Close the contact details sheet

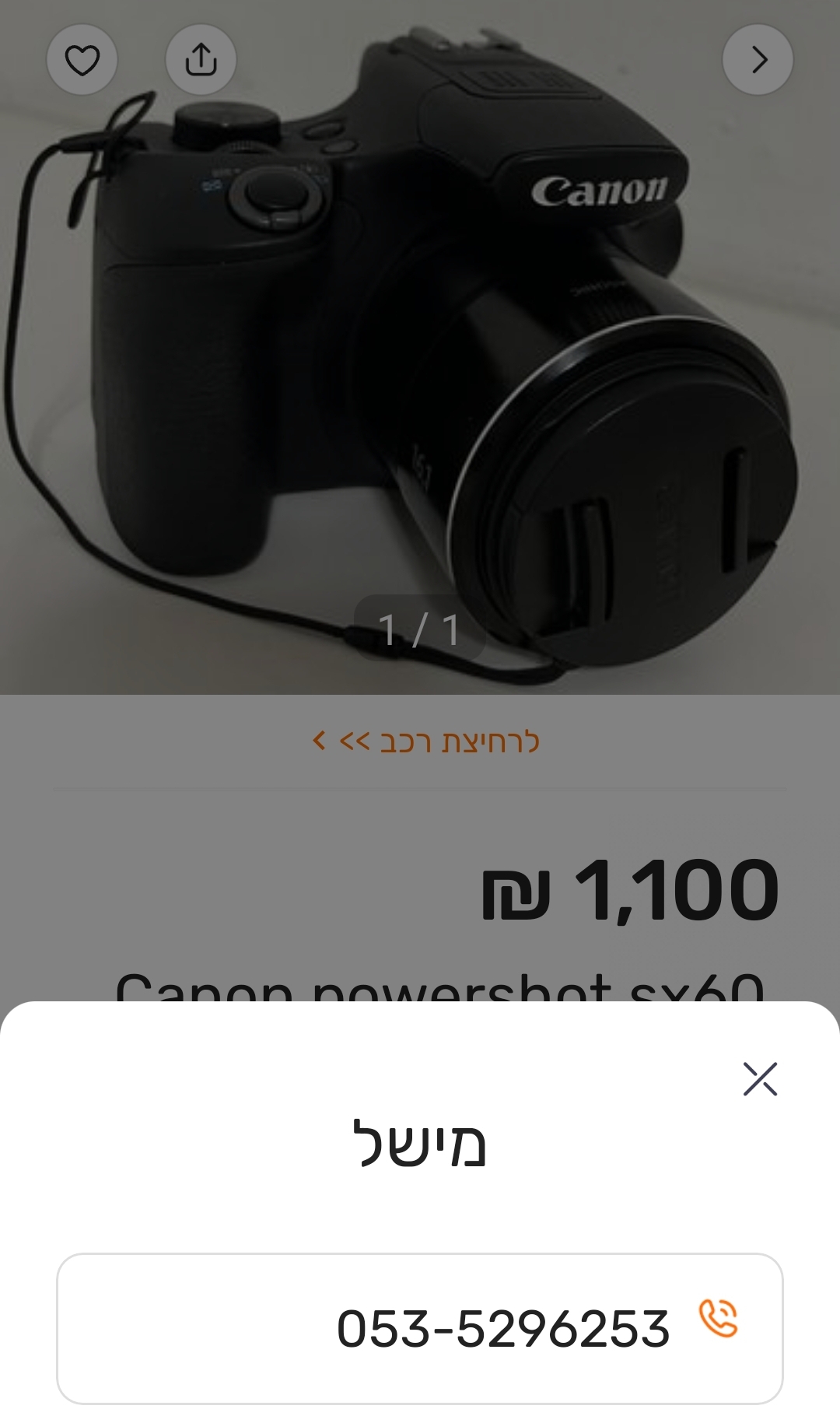(x=760, y=1078)
